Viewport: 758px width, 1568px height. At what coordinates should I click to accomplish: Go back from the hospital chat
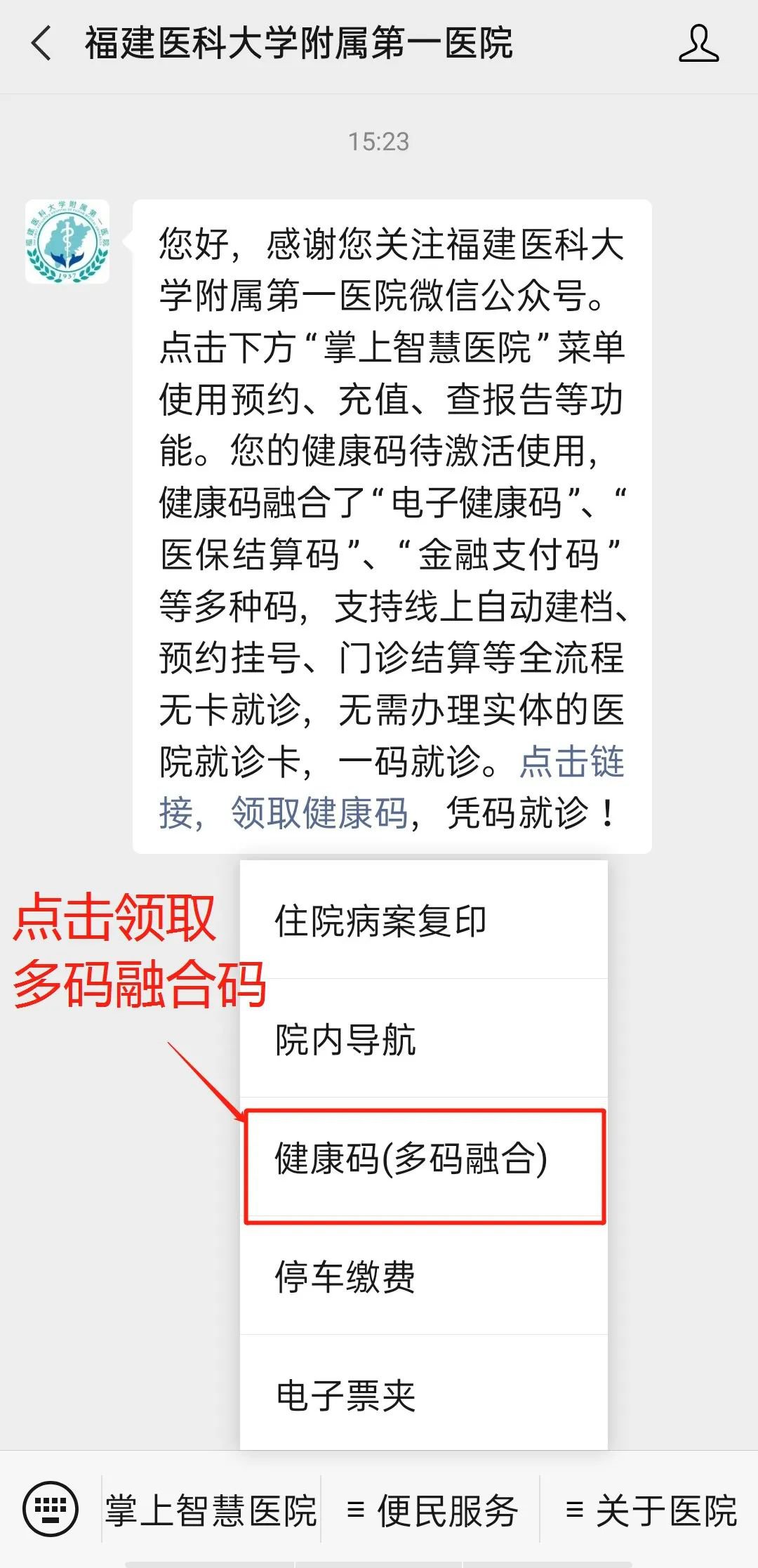[41, 44]
